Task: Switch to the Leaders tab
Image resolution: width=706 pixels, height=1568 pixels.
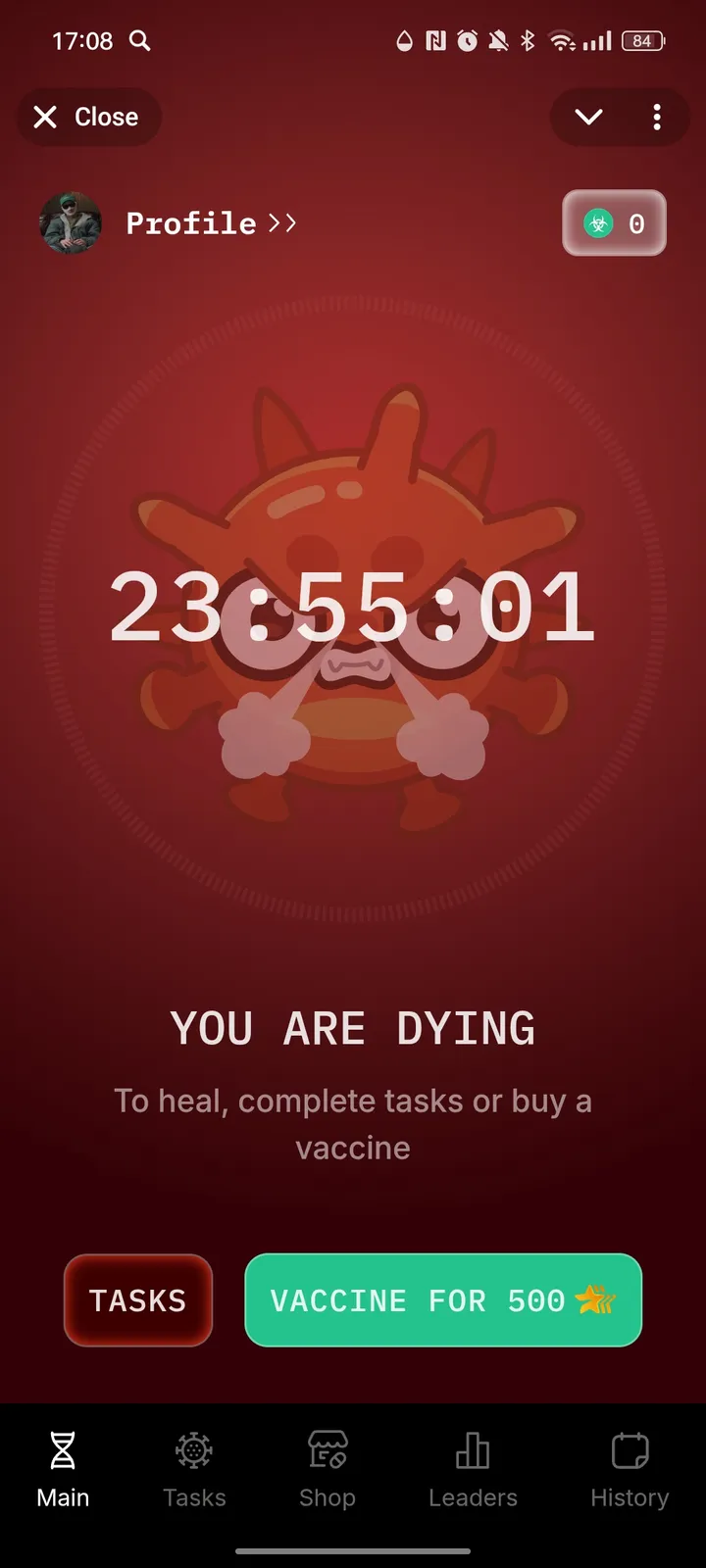Action: point(472,1470)
